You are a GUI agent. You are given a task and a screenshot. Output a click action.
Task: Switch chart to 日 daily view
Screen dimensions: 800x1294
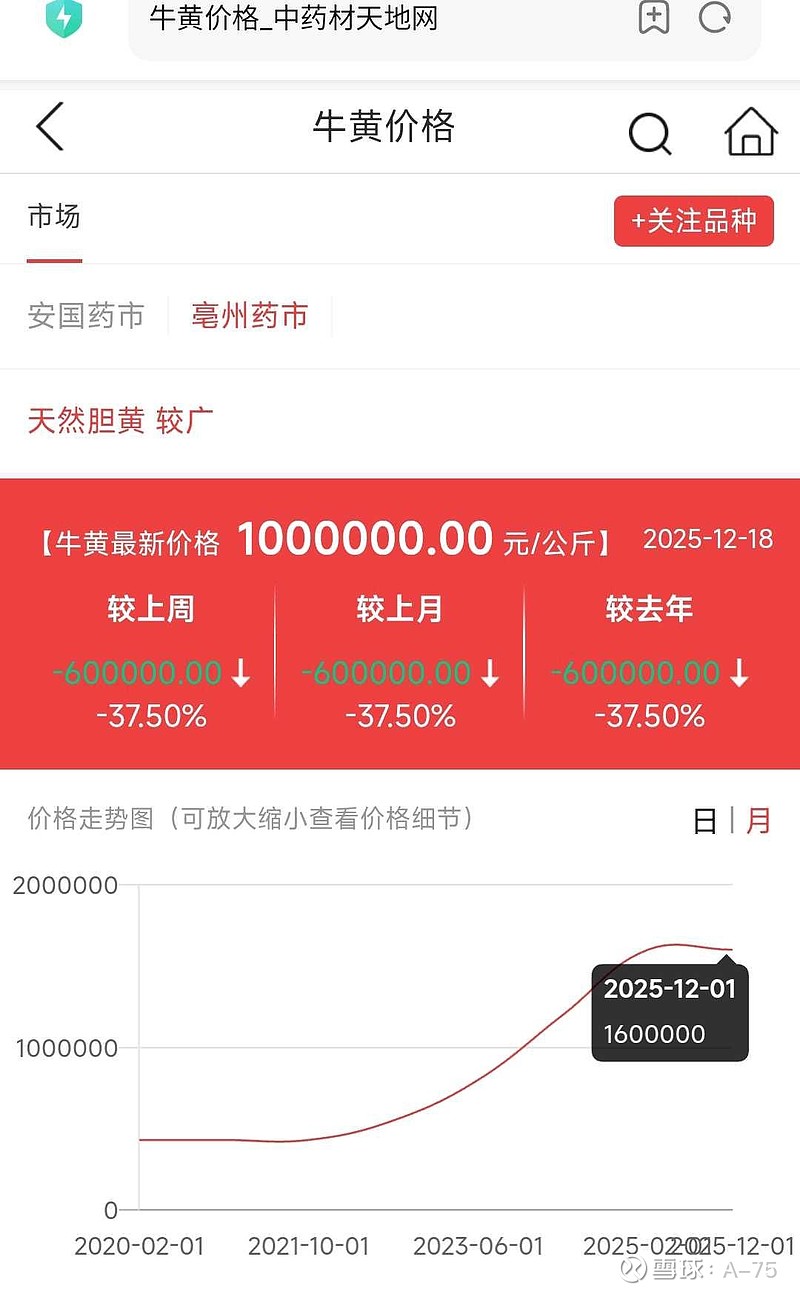[x=706, y=820]
